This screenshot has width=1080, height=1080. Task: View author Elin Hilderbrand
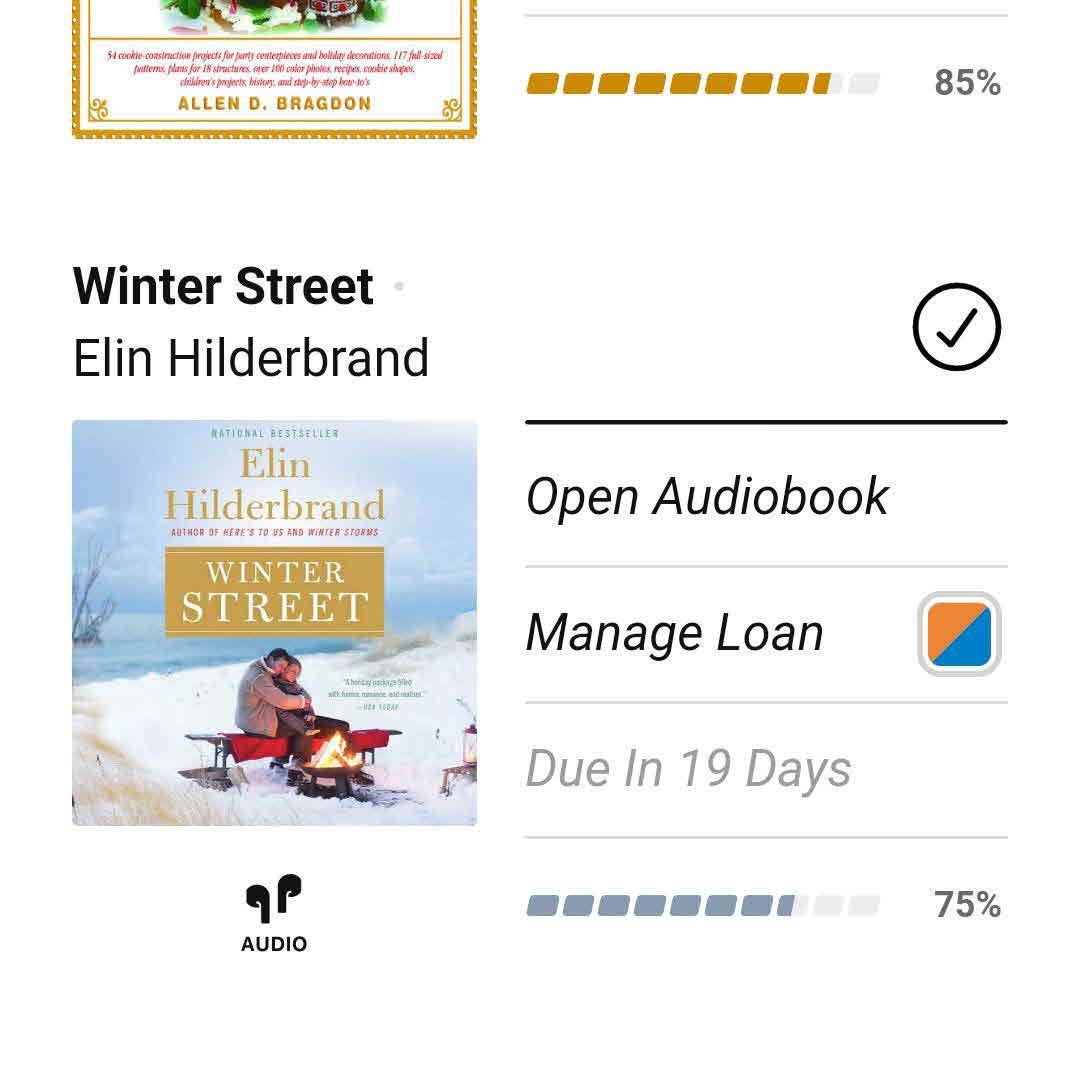coord(251,358)
